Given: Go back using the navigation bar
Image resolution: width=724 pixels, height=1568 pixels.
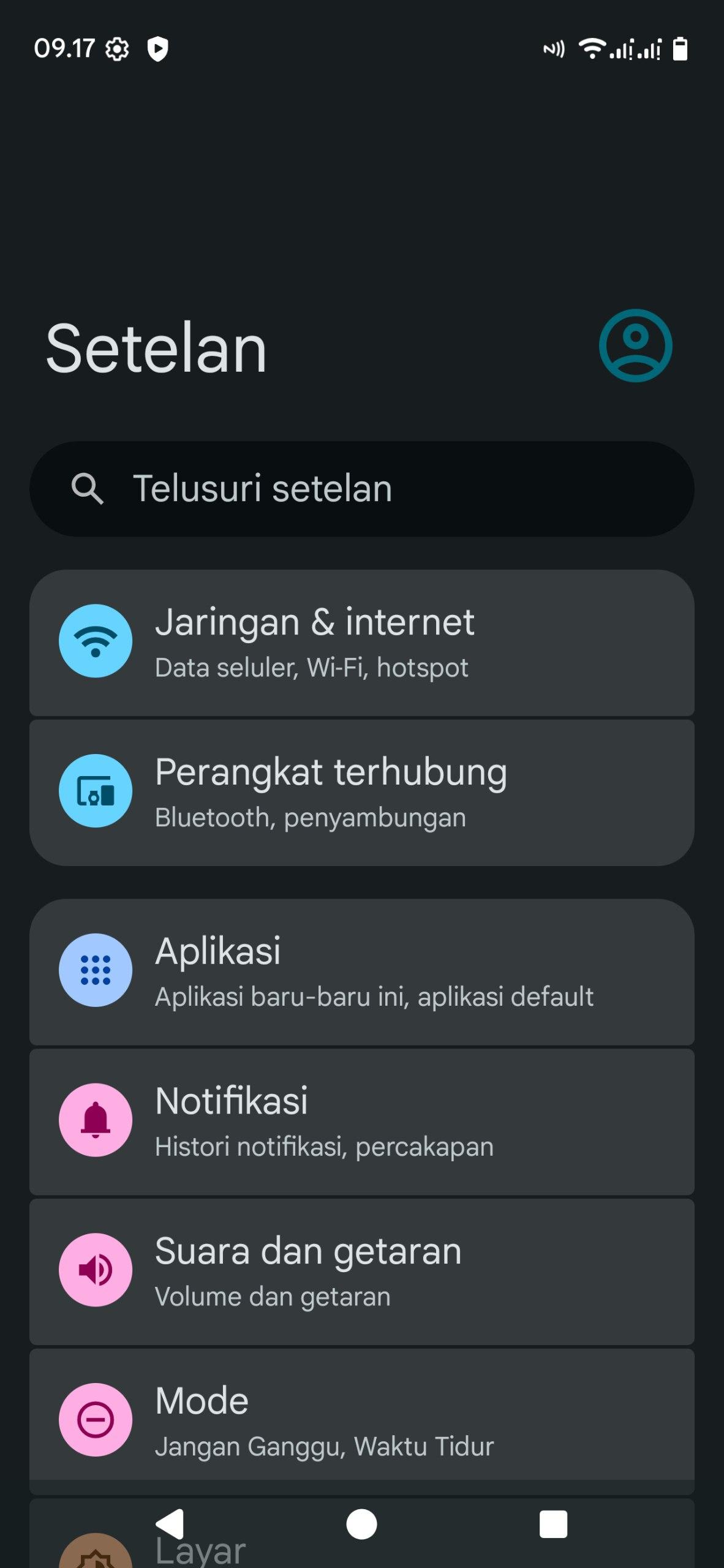Looking at the screenshot, I should 170,1524.
